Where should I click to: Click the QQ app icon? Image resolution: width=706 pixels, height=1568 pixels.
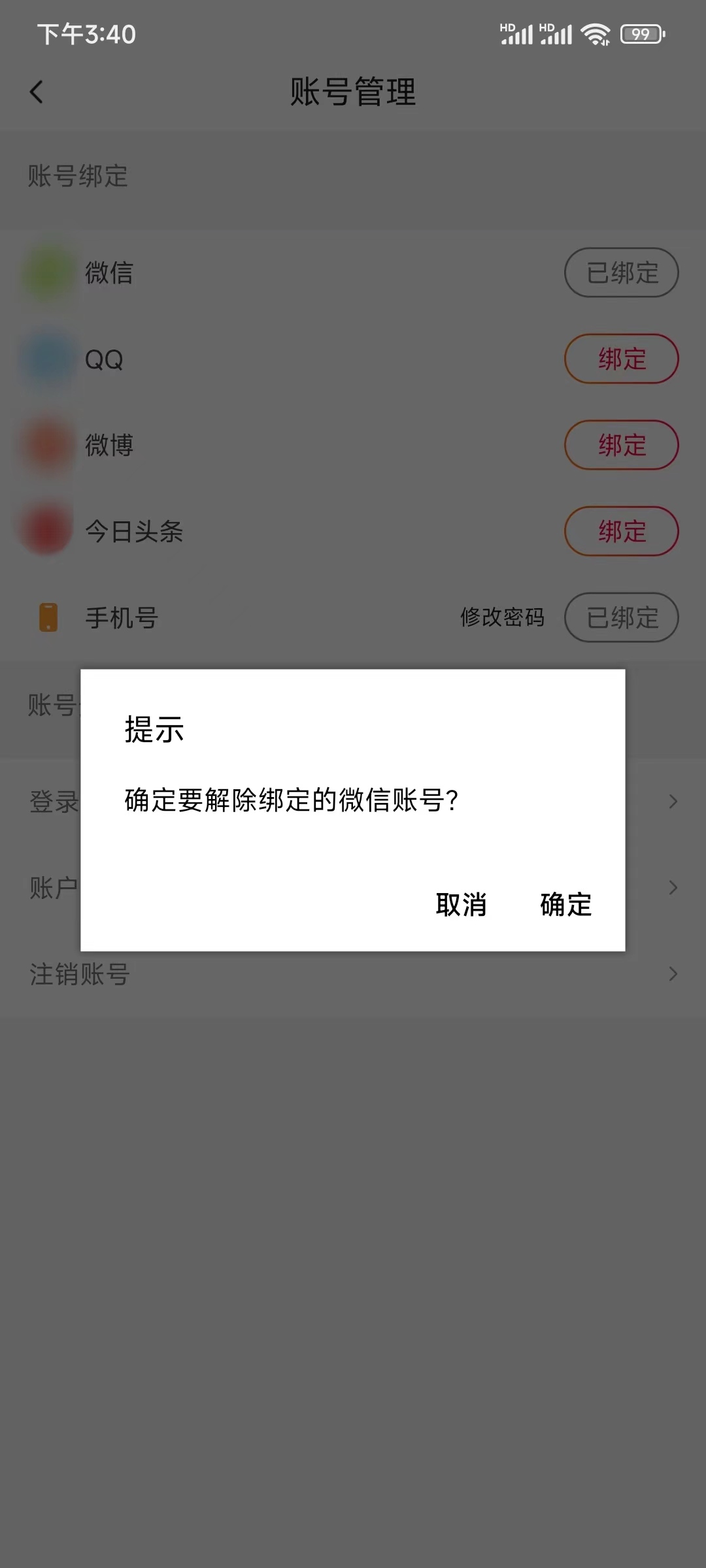click(44, 359)
